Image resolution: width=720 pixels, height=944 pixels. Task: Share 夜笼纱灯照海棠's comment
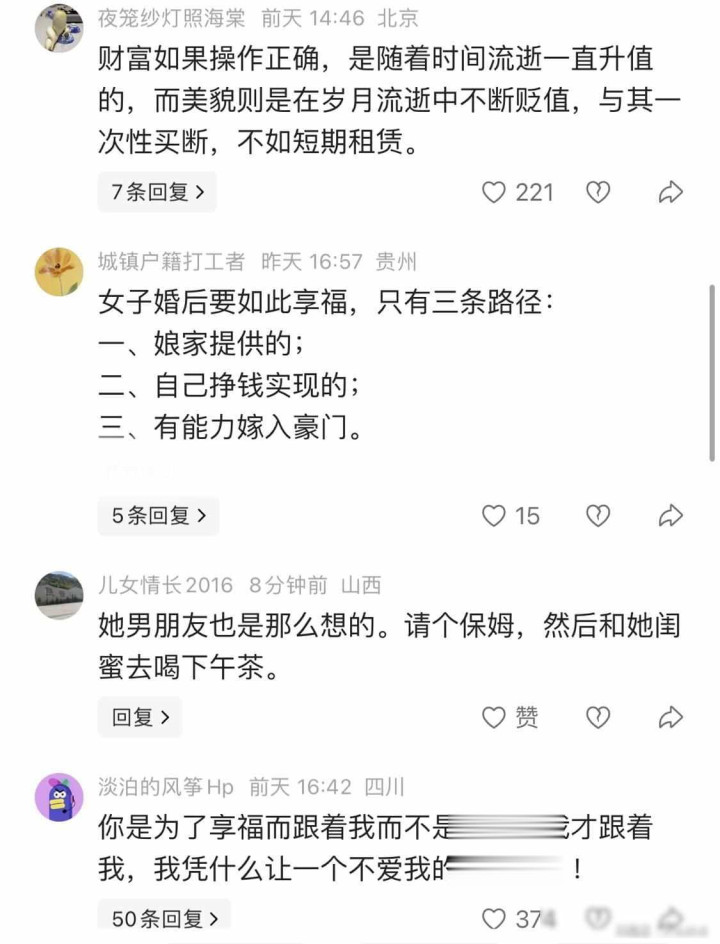coord(670,193)
